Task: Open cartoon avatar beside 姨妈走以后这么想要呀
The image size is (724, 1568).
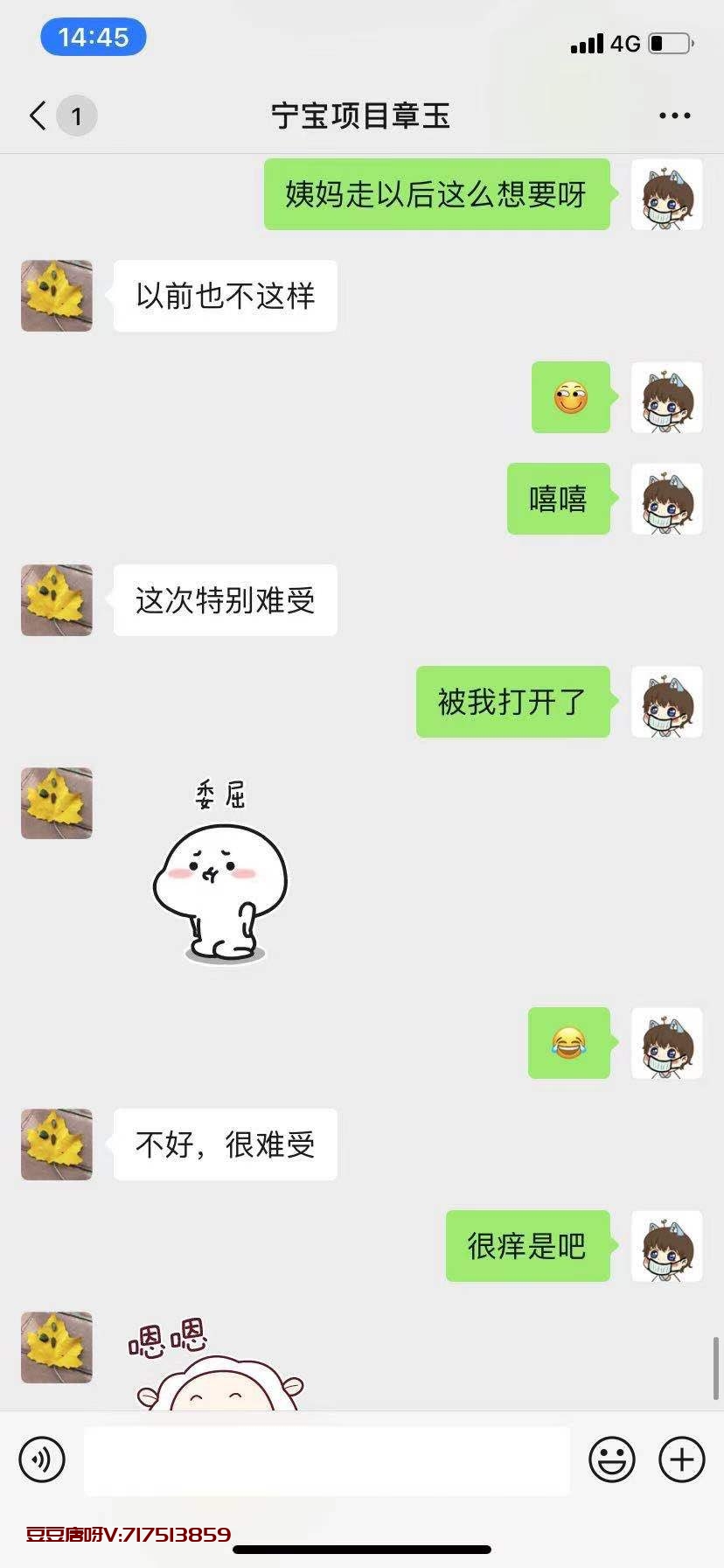Action: click(666, 194)
